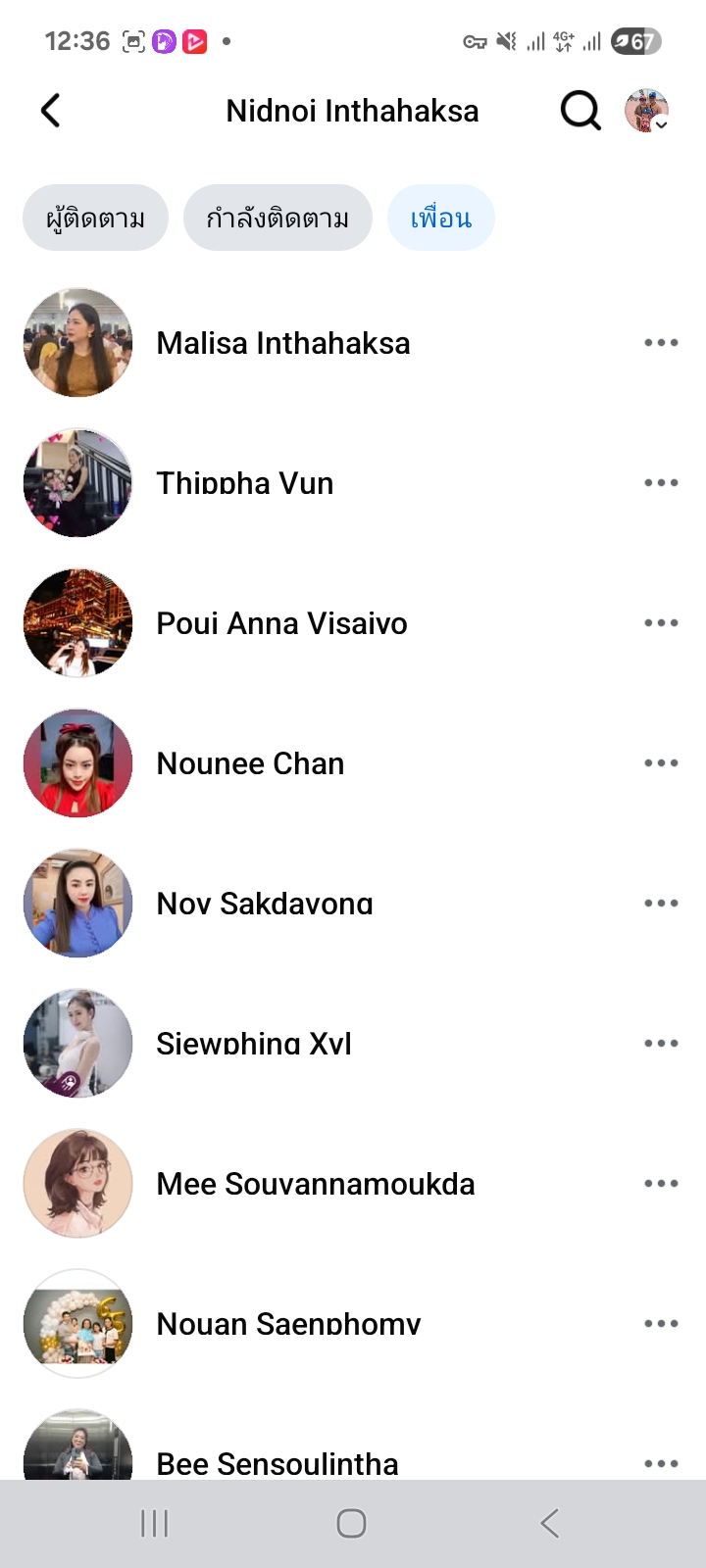Go back using the top-left arrow
The height and width of the screenshot is (1568, 706).
click(51, 111)
